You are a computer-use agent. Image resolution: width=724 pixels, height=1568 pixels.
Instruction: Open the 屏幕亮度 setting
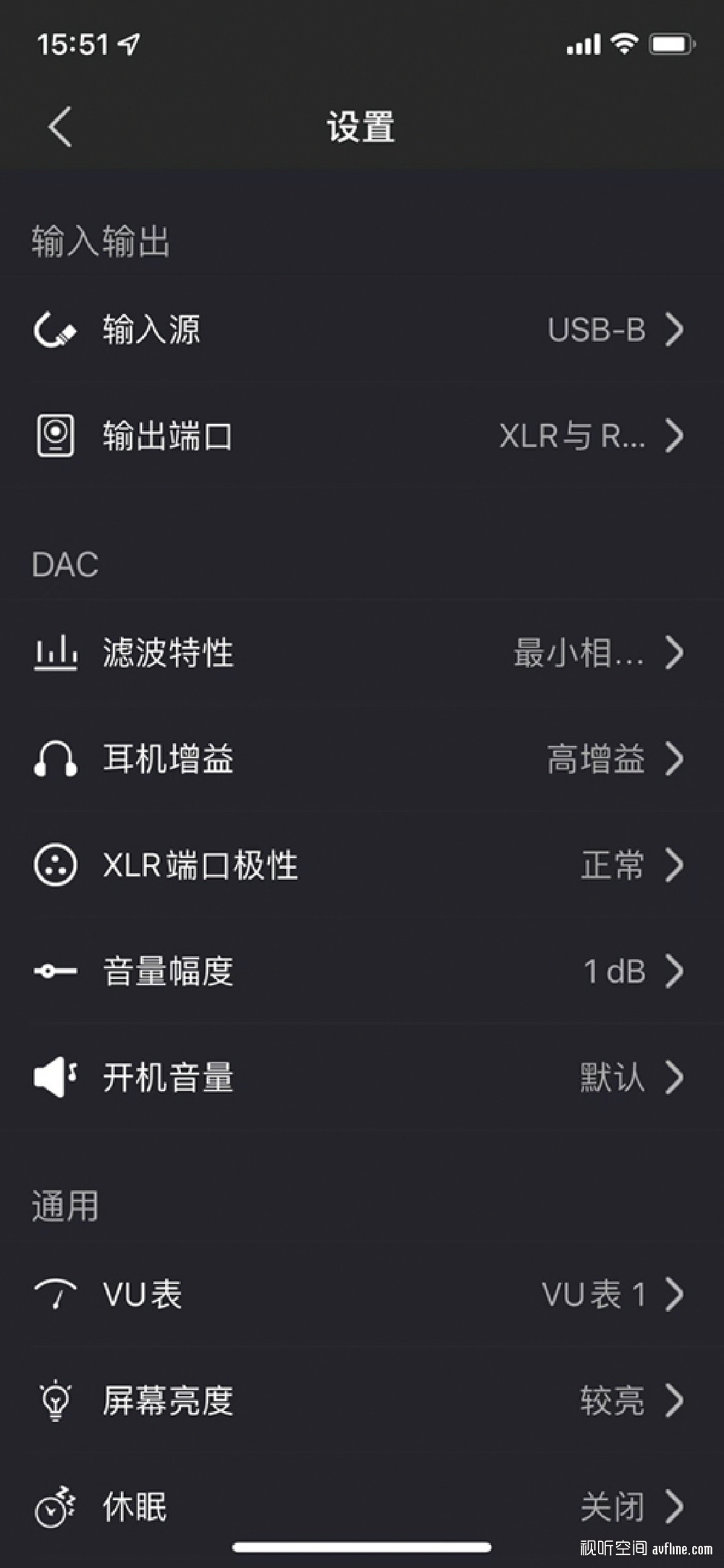coord(362,1401)
